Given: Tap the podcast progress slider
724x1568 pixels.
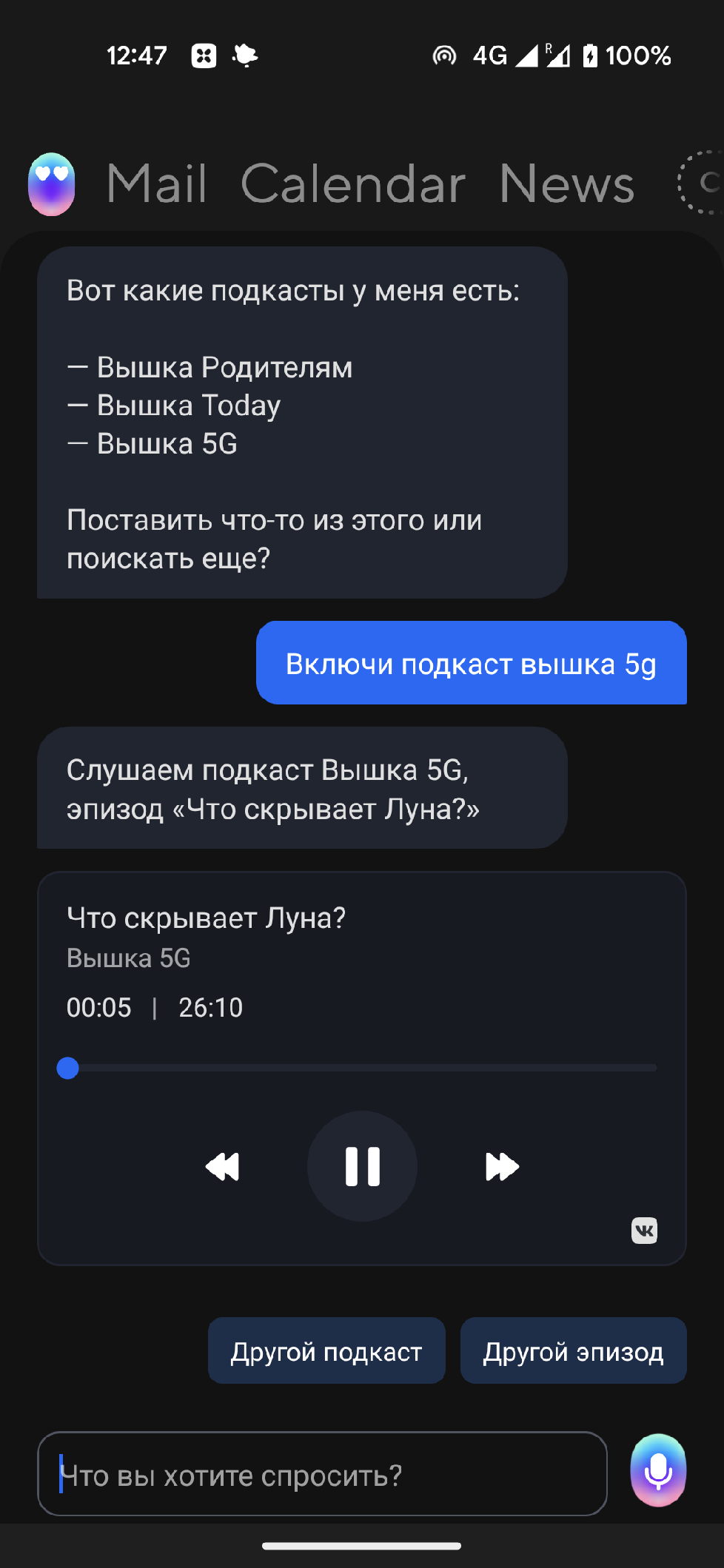Looking at the screenshot, I should pos(362,1068).
